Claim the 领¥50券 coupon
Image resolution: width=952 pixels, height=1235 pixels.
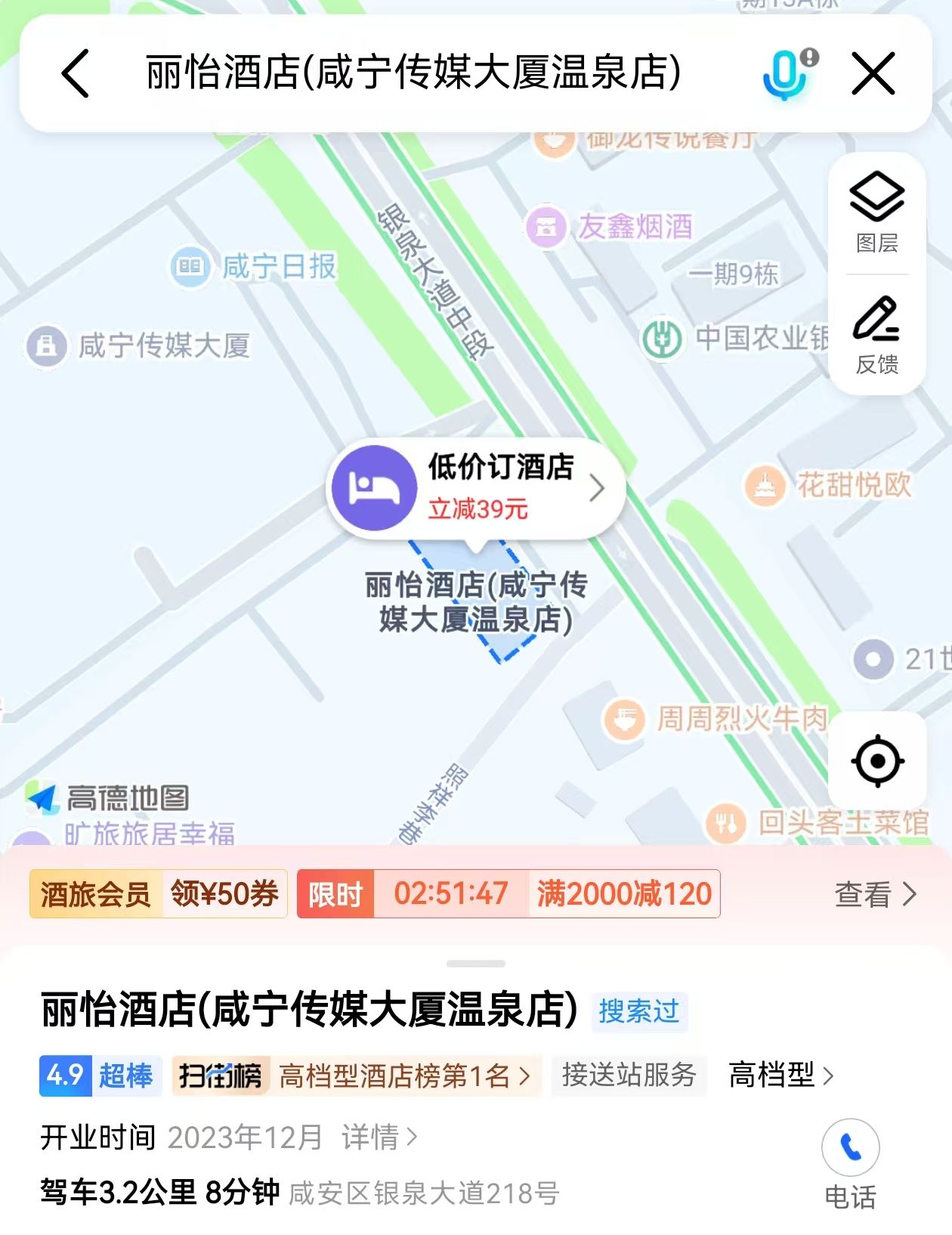coord(223,894)
